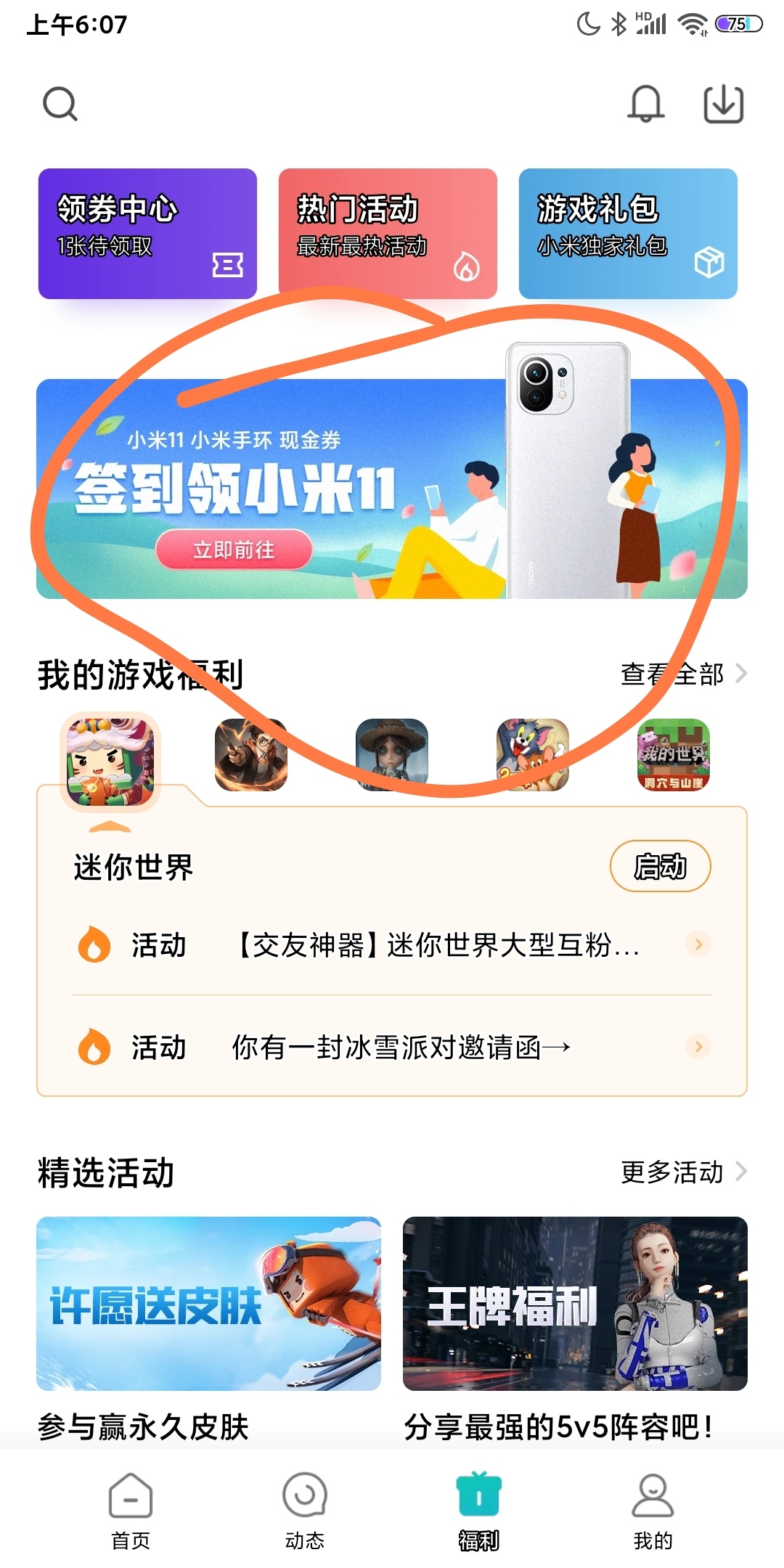The height and width of the screenshot is (1568, 784).
Task: Select the 我的世界 game icon
Action: point(673,755)
